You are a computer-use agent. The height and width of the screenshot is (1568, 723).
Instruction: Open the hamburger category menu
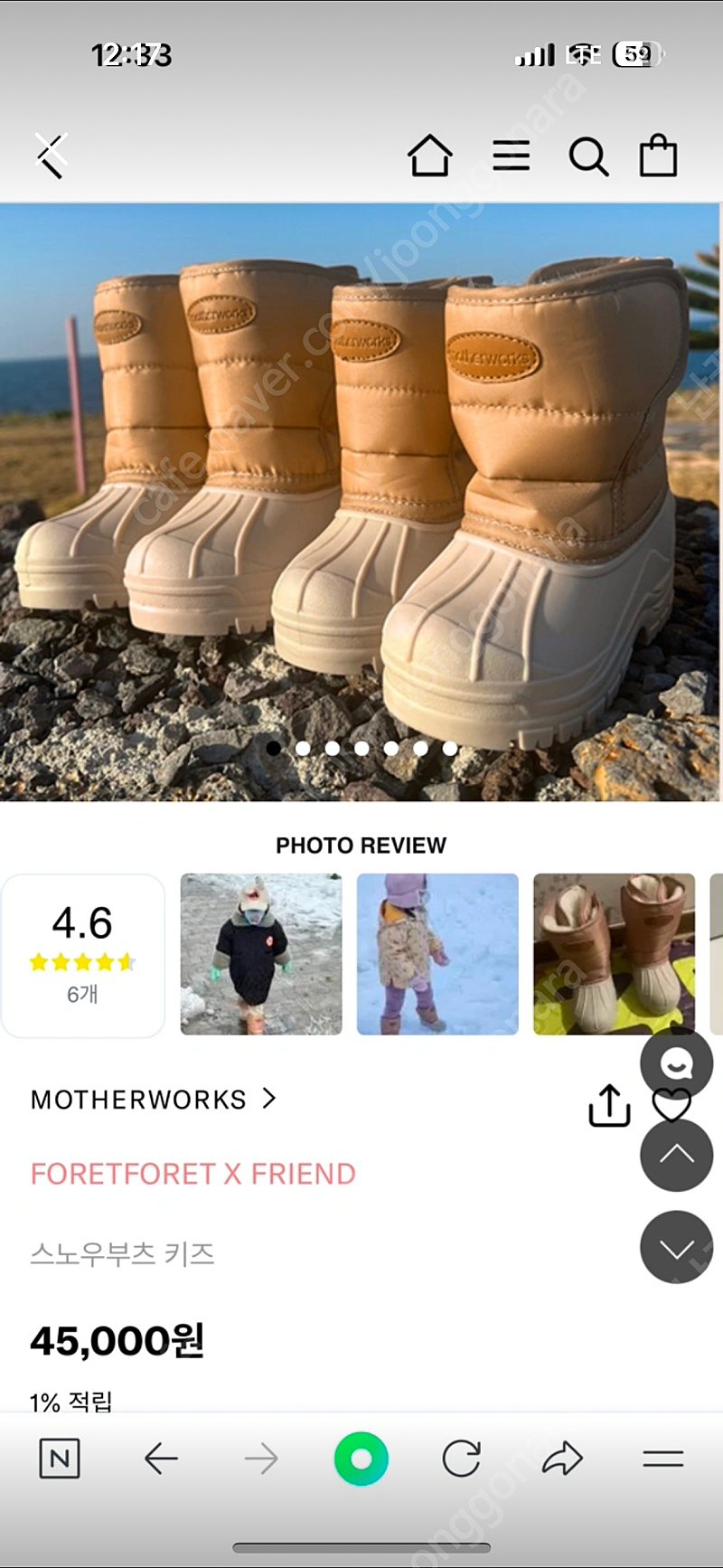point(511,156)
